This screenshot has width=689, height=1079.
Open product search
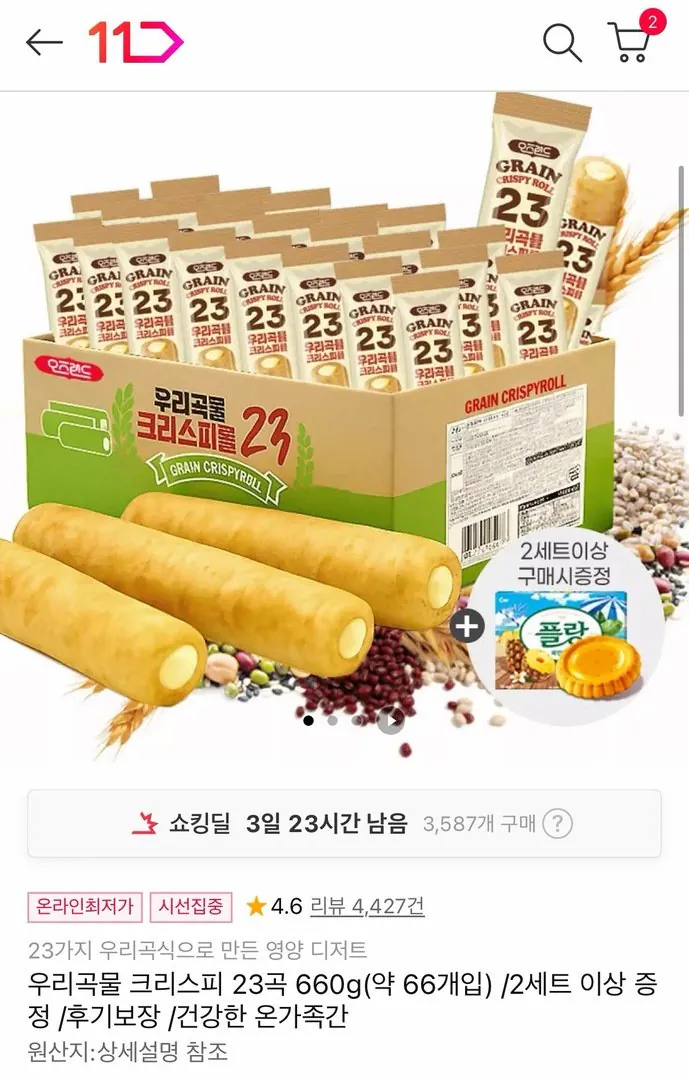562,42
